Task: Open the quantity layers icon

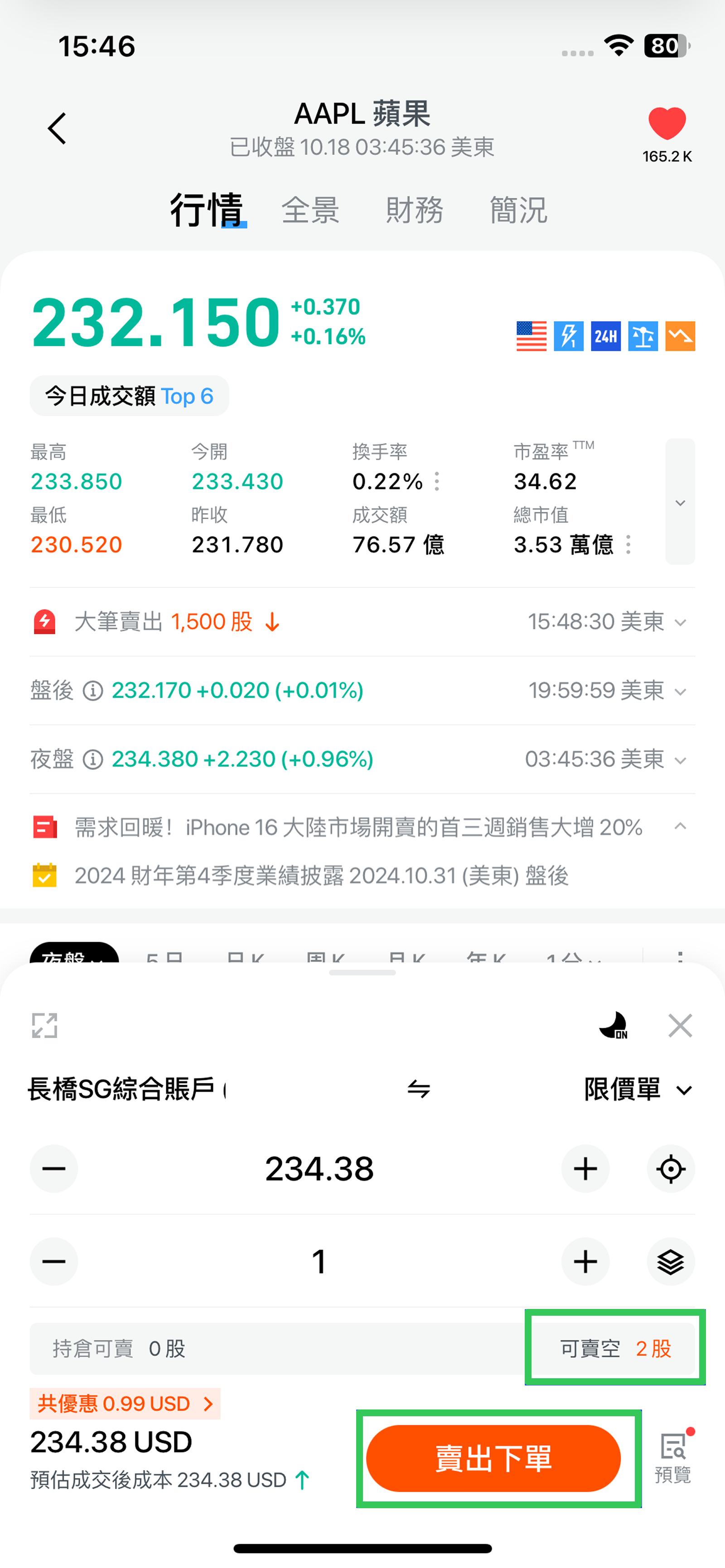Action: 671,1261
